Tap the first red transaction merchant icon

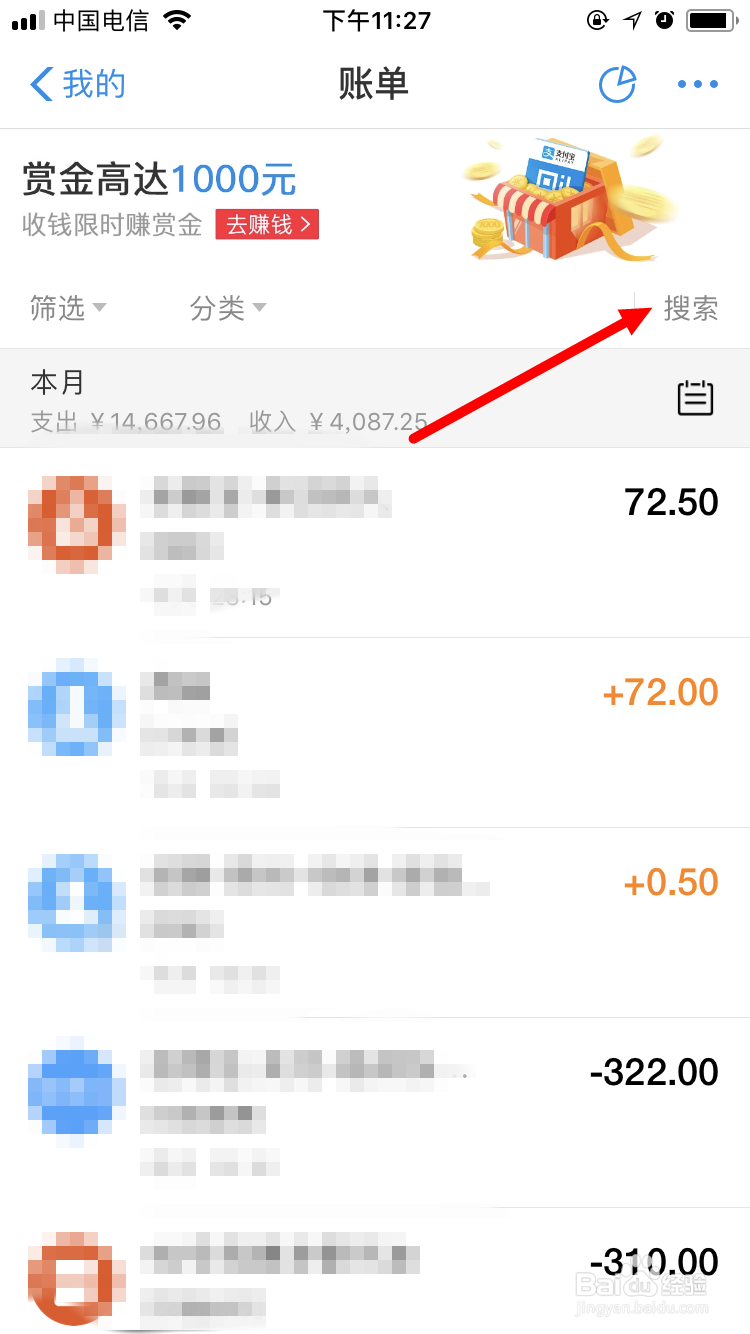75,520
